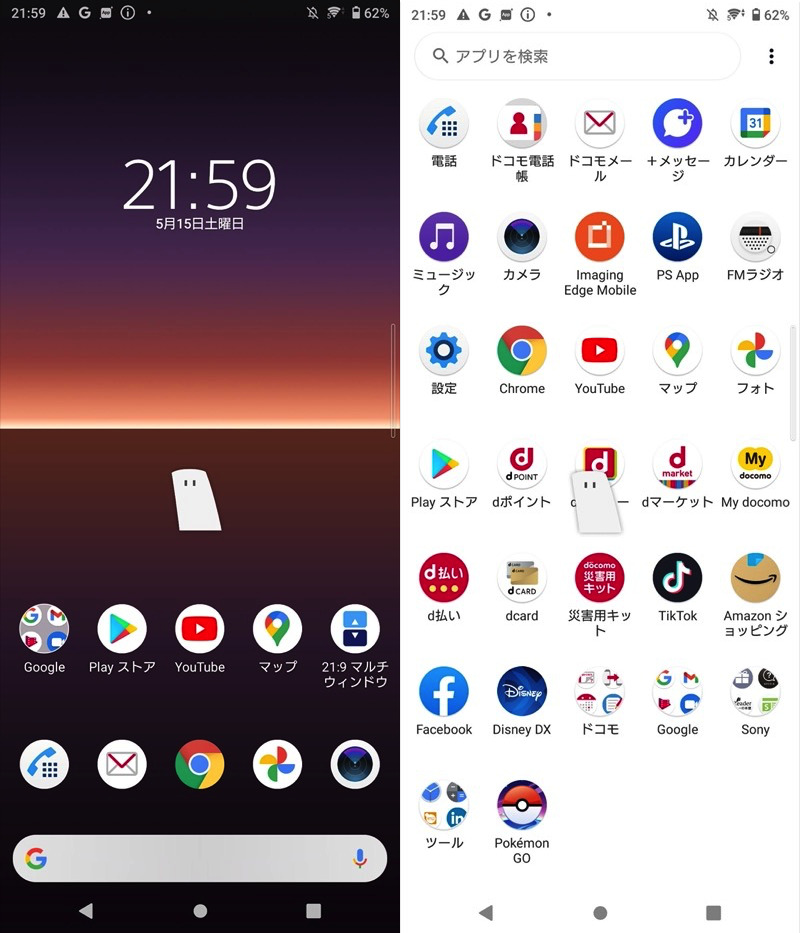The image size is (800, 933).
Task: Open Imaging Edge Mobile
Action: (600, 238)
